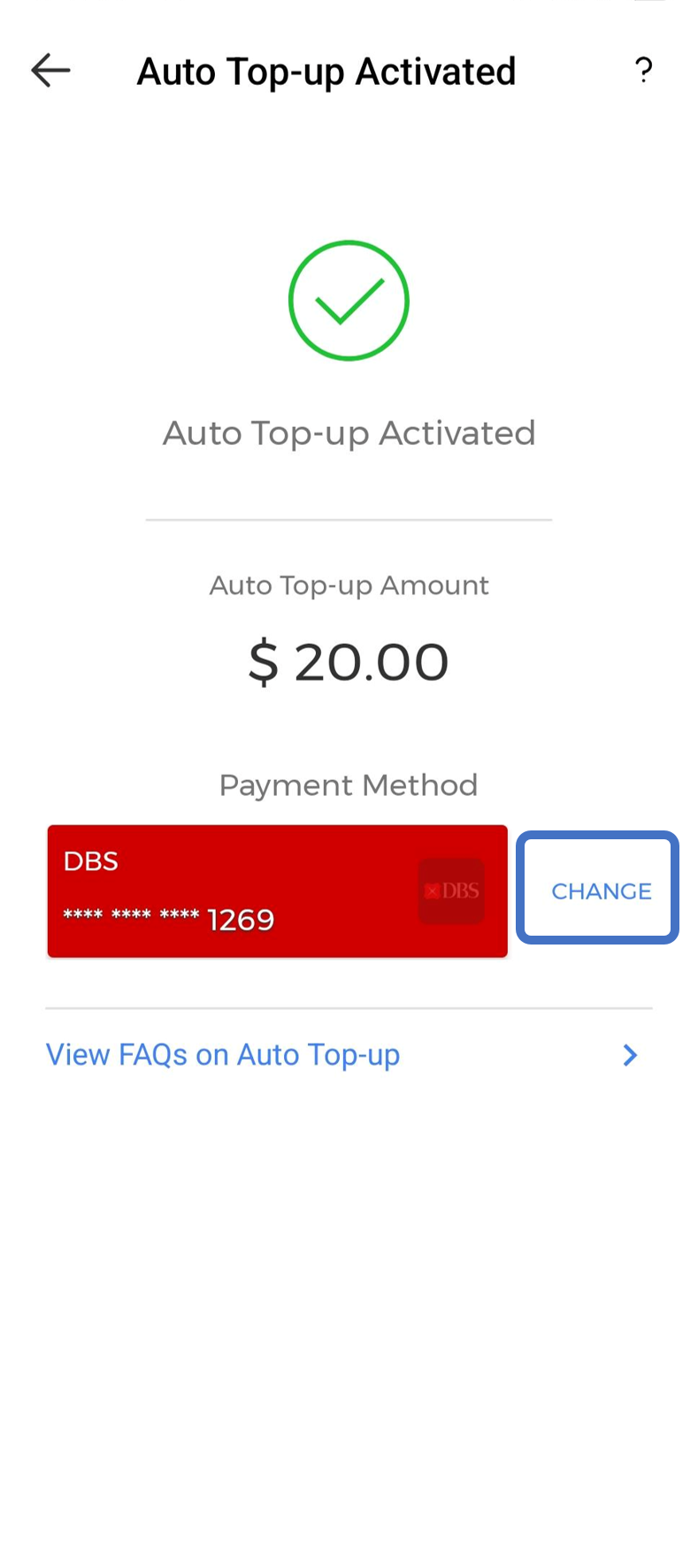Go back using the top-left arrow
Image resolution: width=698 pixels, height=1568 pixels.
(50, 71)
